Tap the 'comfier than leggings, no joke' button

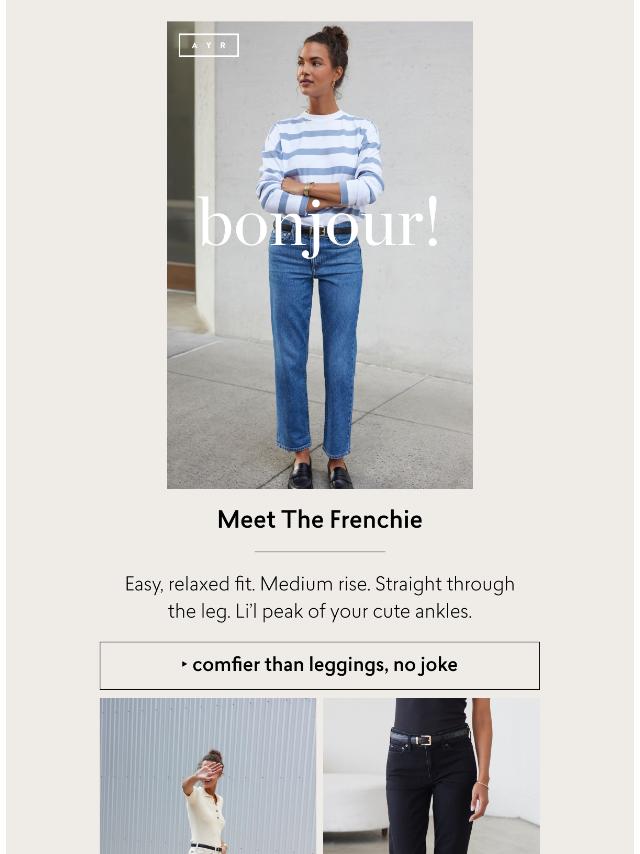(x=319, y=665)
